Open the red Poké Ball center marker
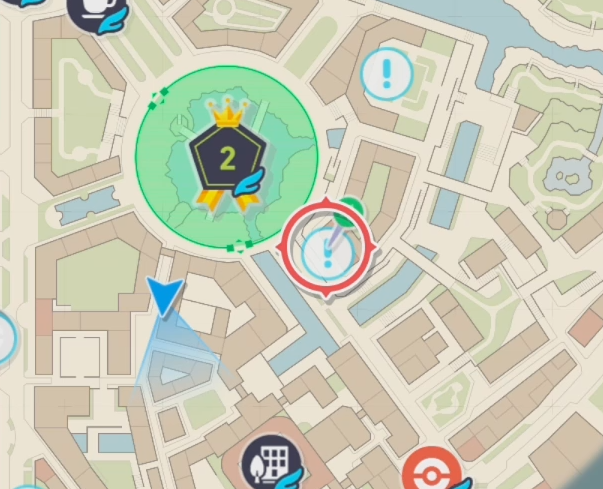Screen dimensions: 603x489 point(430,472)
